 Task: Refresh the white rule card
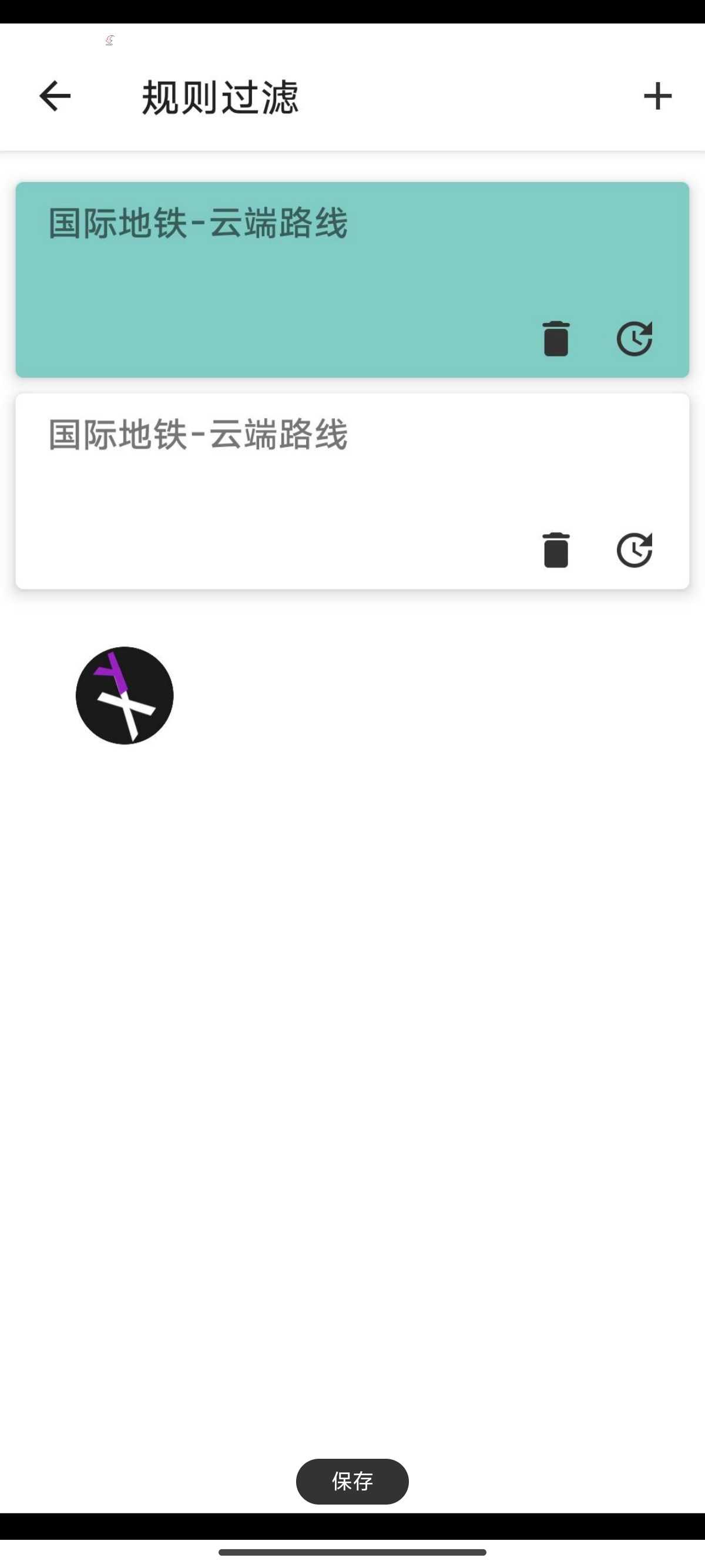point(634,550)
